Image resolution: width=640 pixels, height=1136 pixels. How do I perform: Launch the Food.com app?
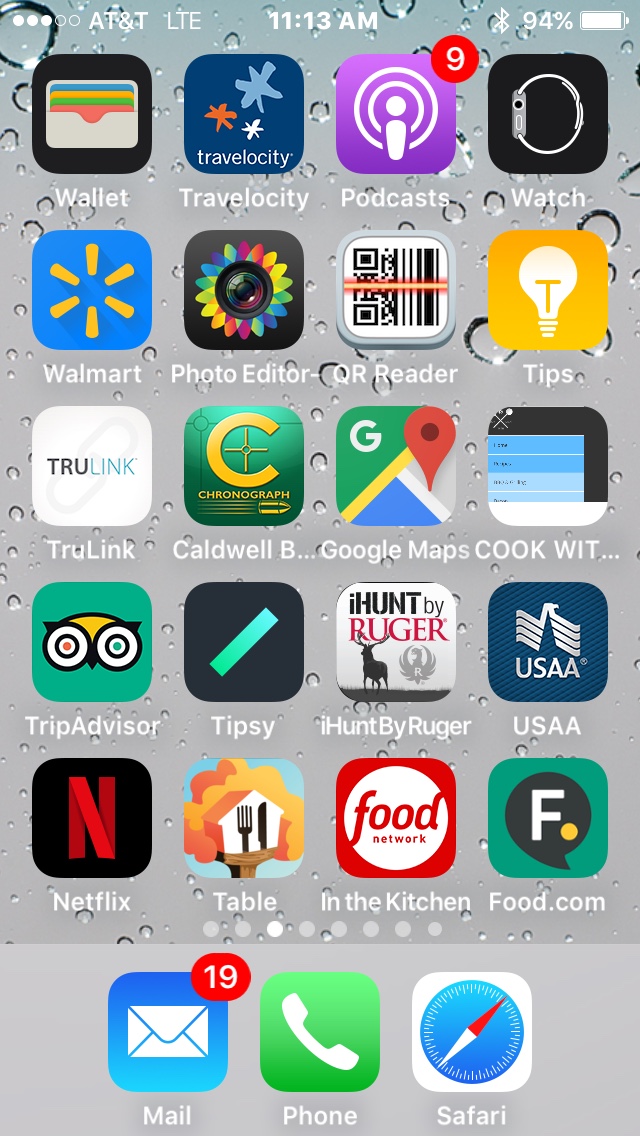[548, 818]
